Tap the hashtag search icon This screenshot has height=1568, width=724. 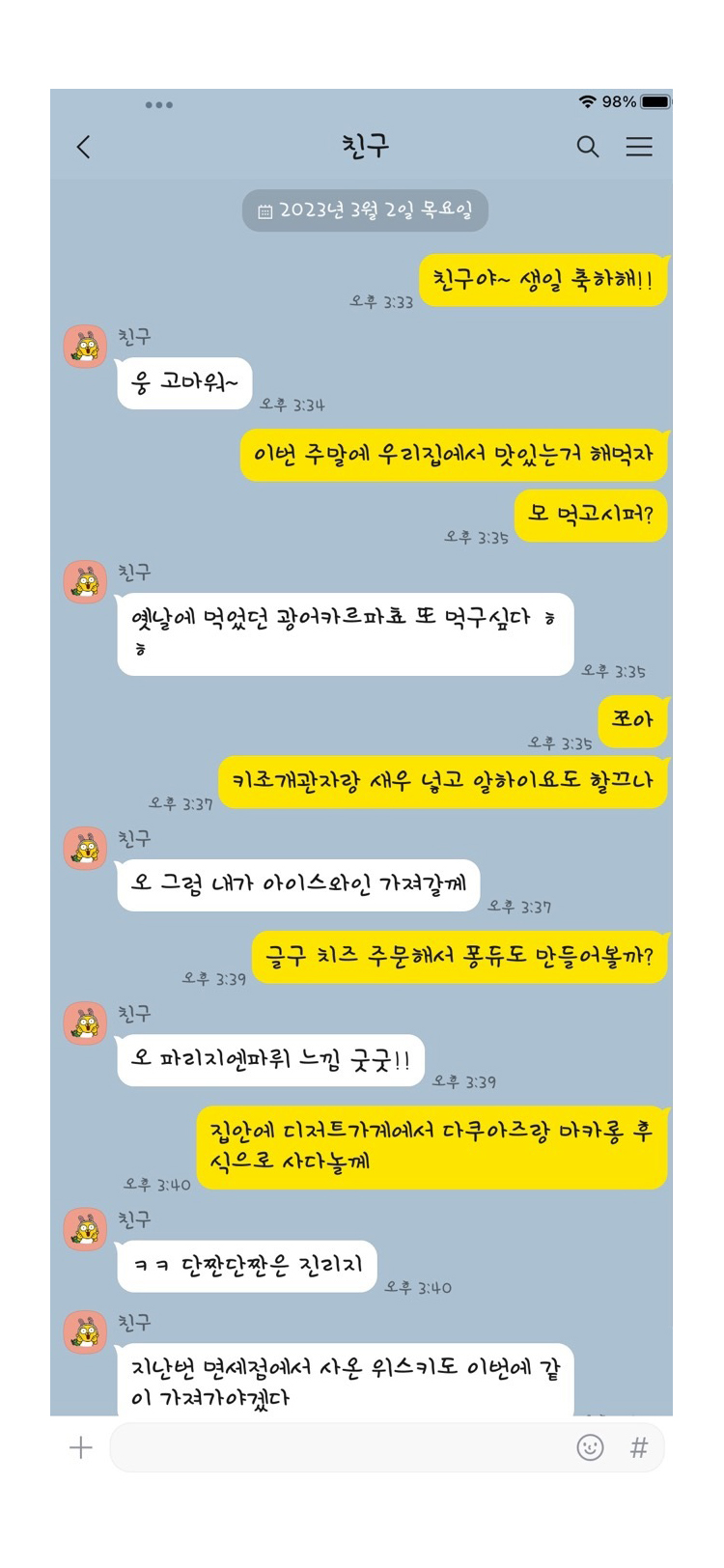coord(638,1447)
